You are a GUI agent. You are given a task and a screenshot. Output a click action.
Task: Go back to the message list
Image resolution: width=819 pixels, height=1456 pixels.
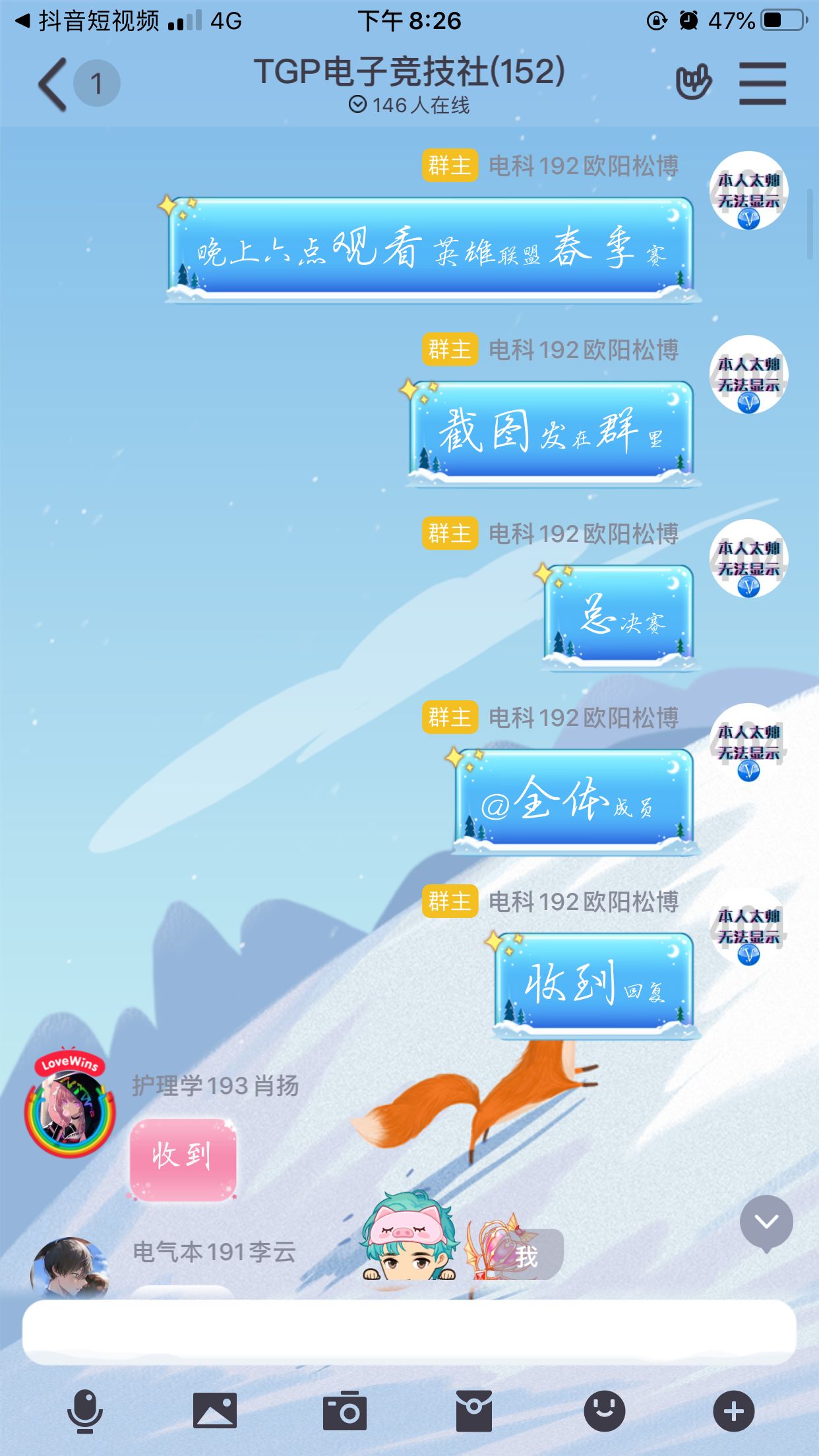point(54,84)
